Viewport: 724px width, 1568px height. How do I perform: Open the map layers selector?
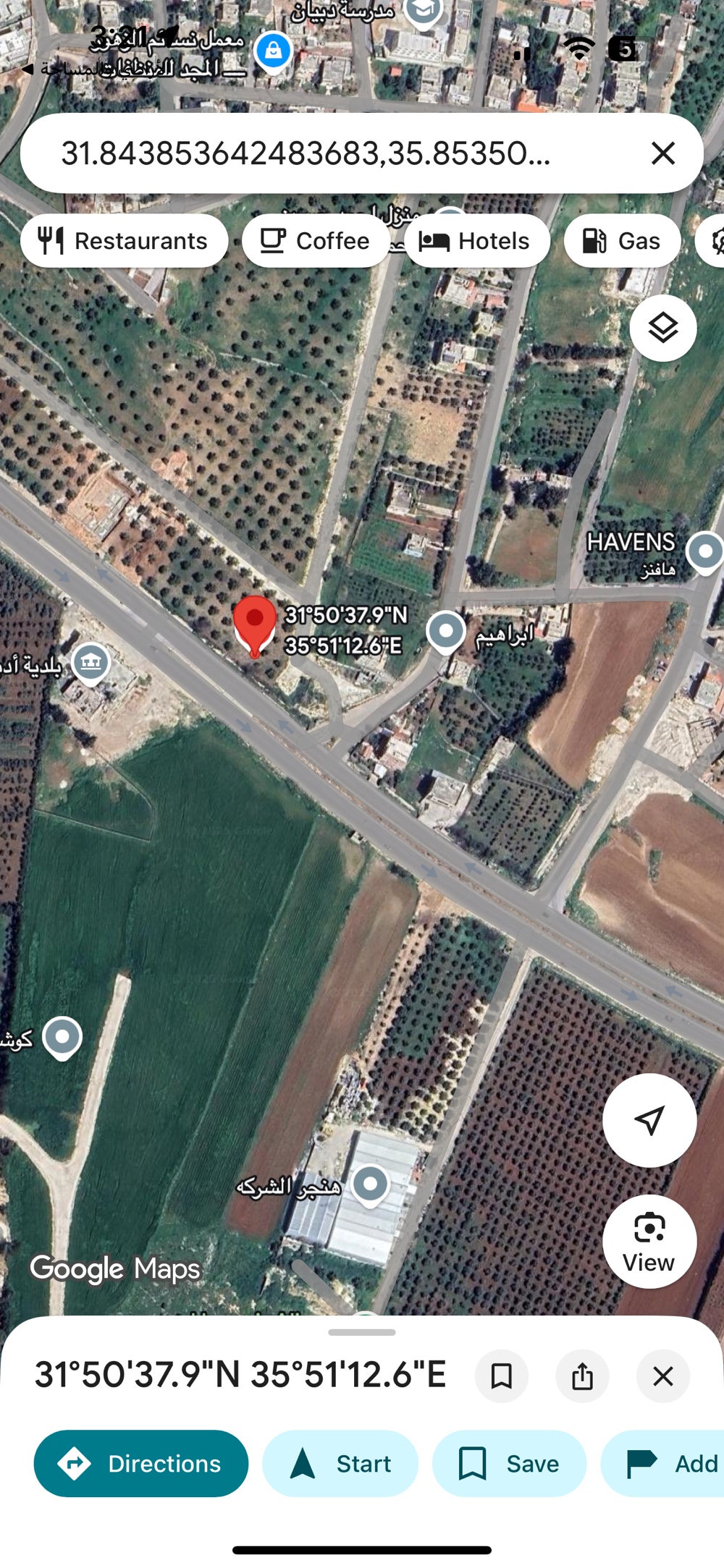(662, 329)
